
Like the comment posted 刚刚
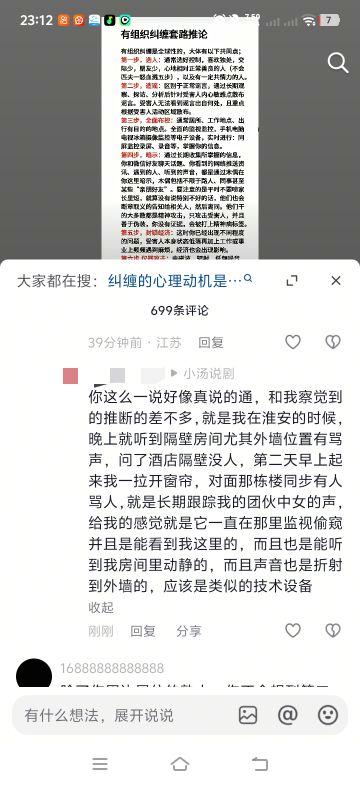point(293,630)
